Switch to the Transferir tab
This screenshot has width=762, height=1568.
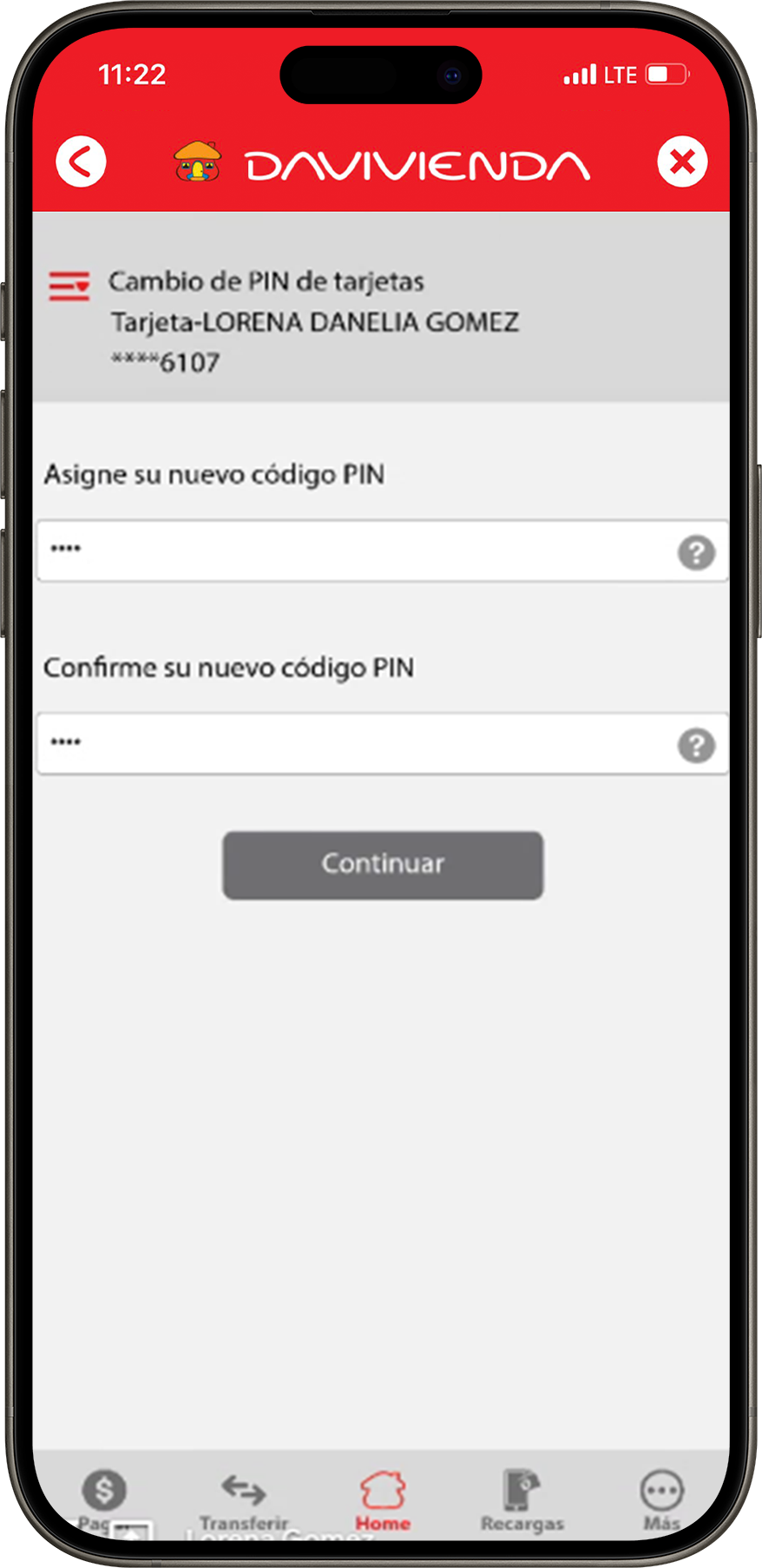[244, 1499]
